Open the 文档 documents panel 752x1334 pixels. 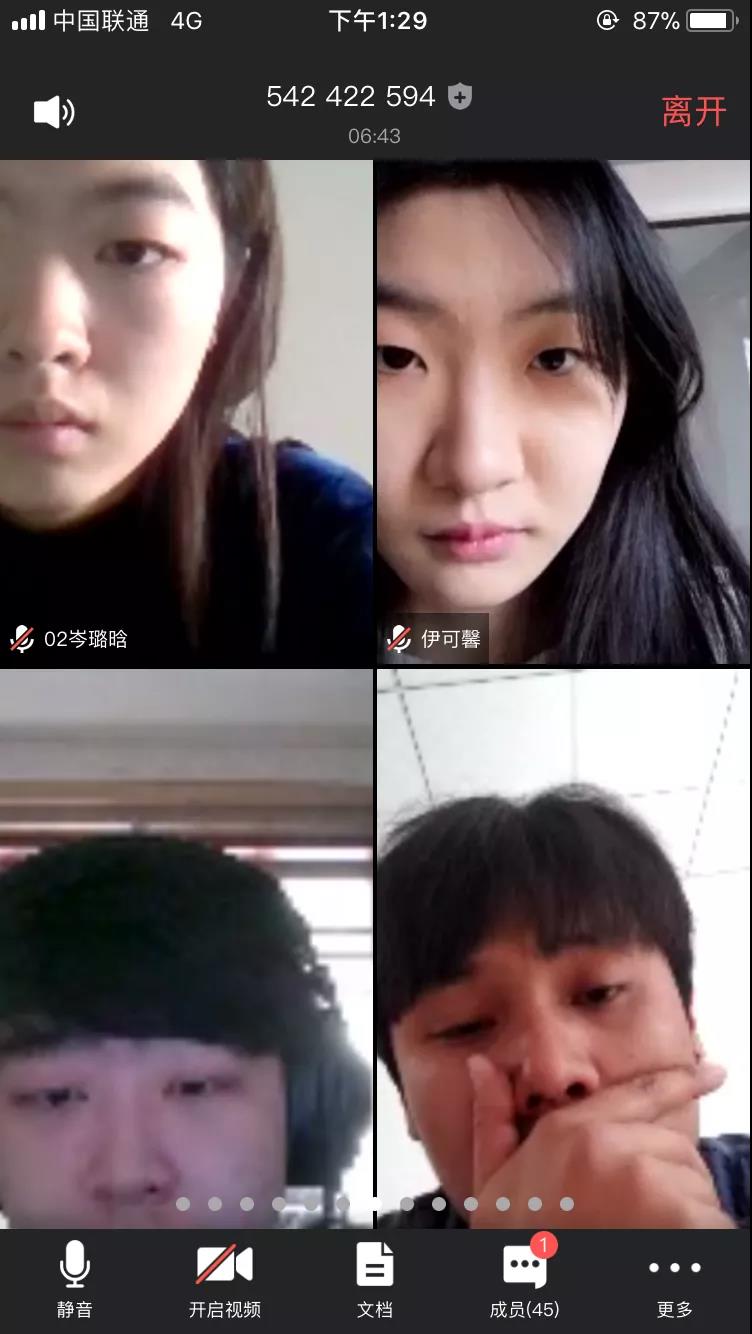375,1280
